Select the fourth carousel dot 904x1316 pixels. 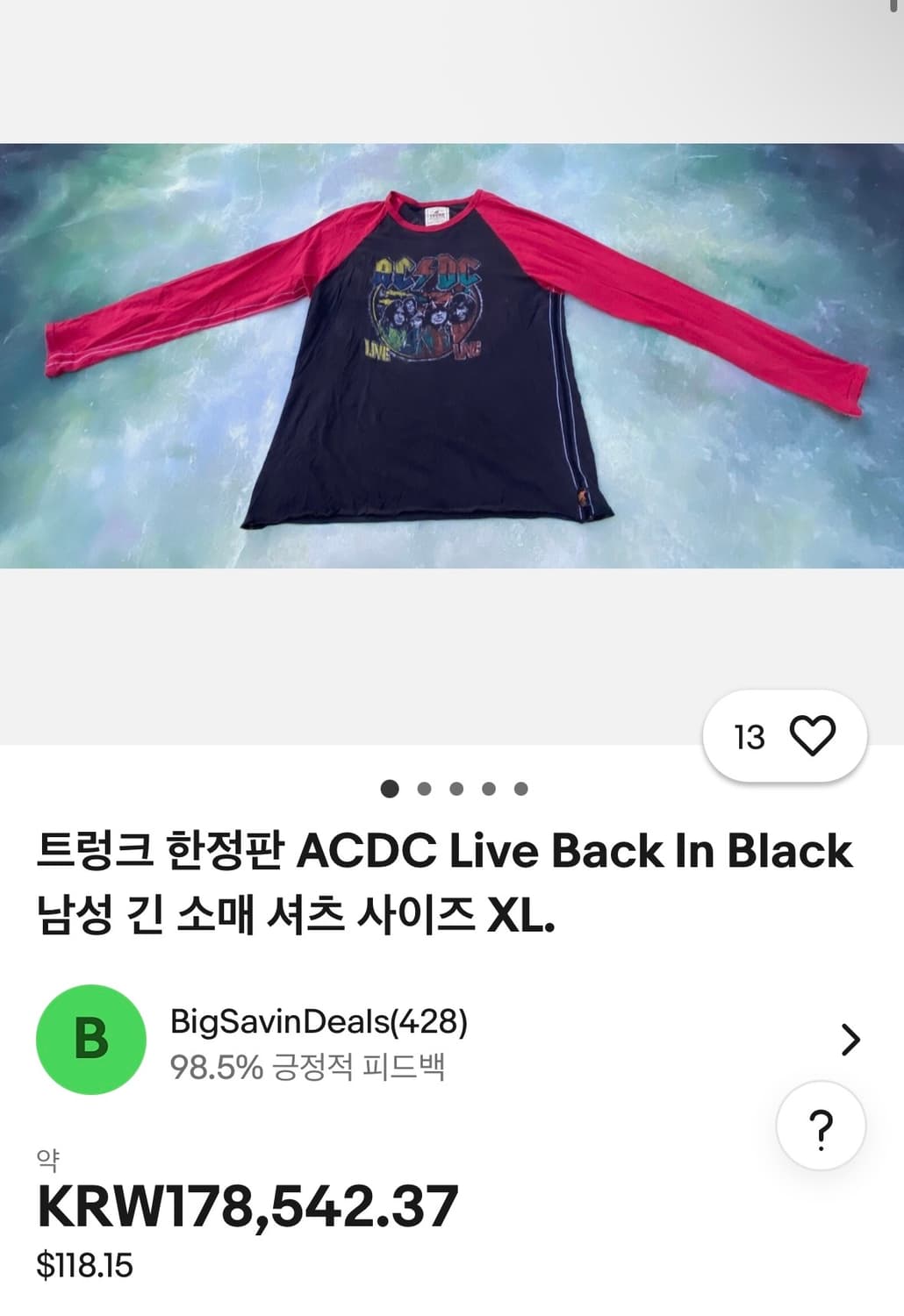point(487,789)
